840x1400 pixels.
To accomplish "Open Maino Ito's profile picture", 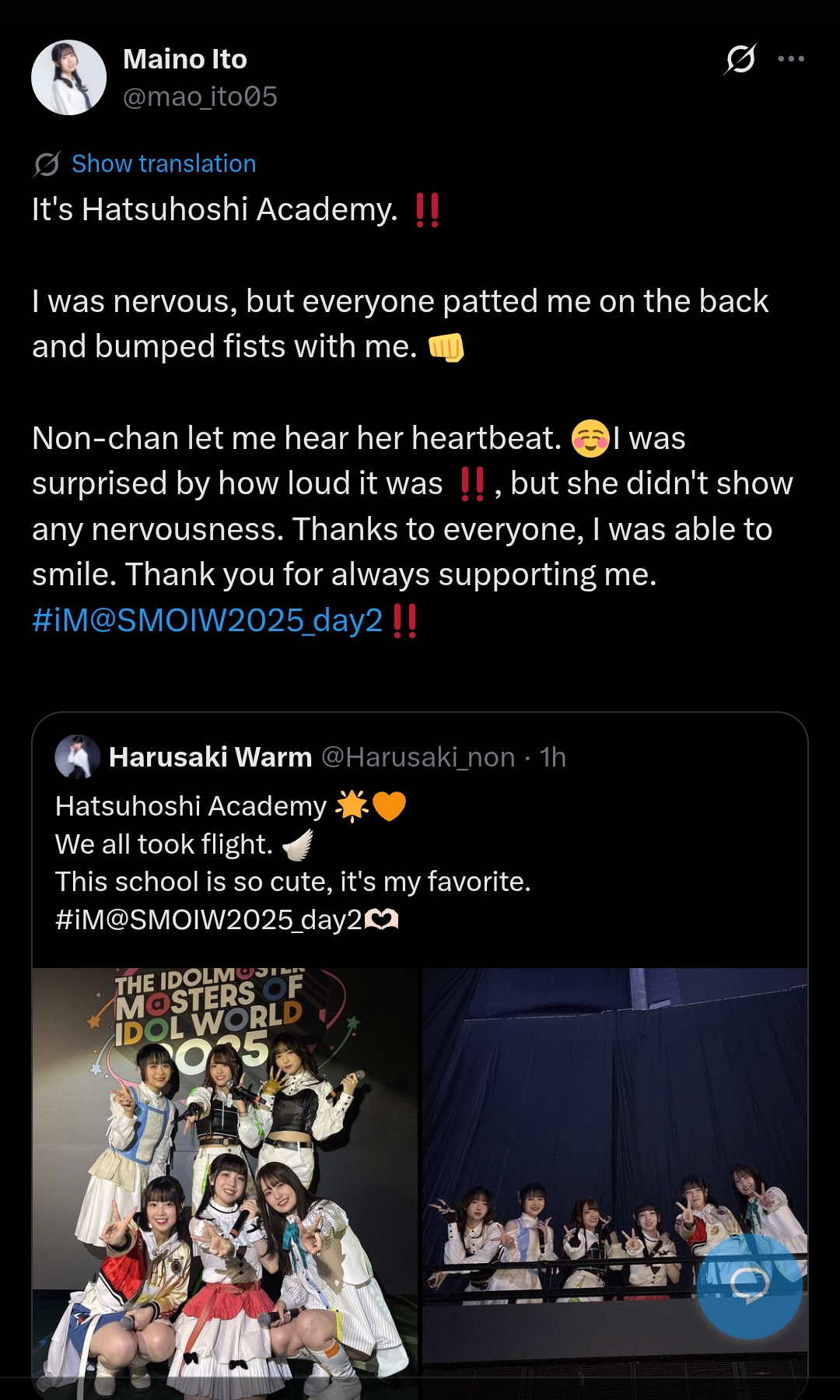I will [x=68, y=78].
